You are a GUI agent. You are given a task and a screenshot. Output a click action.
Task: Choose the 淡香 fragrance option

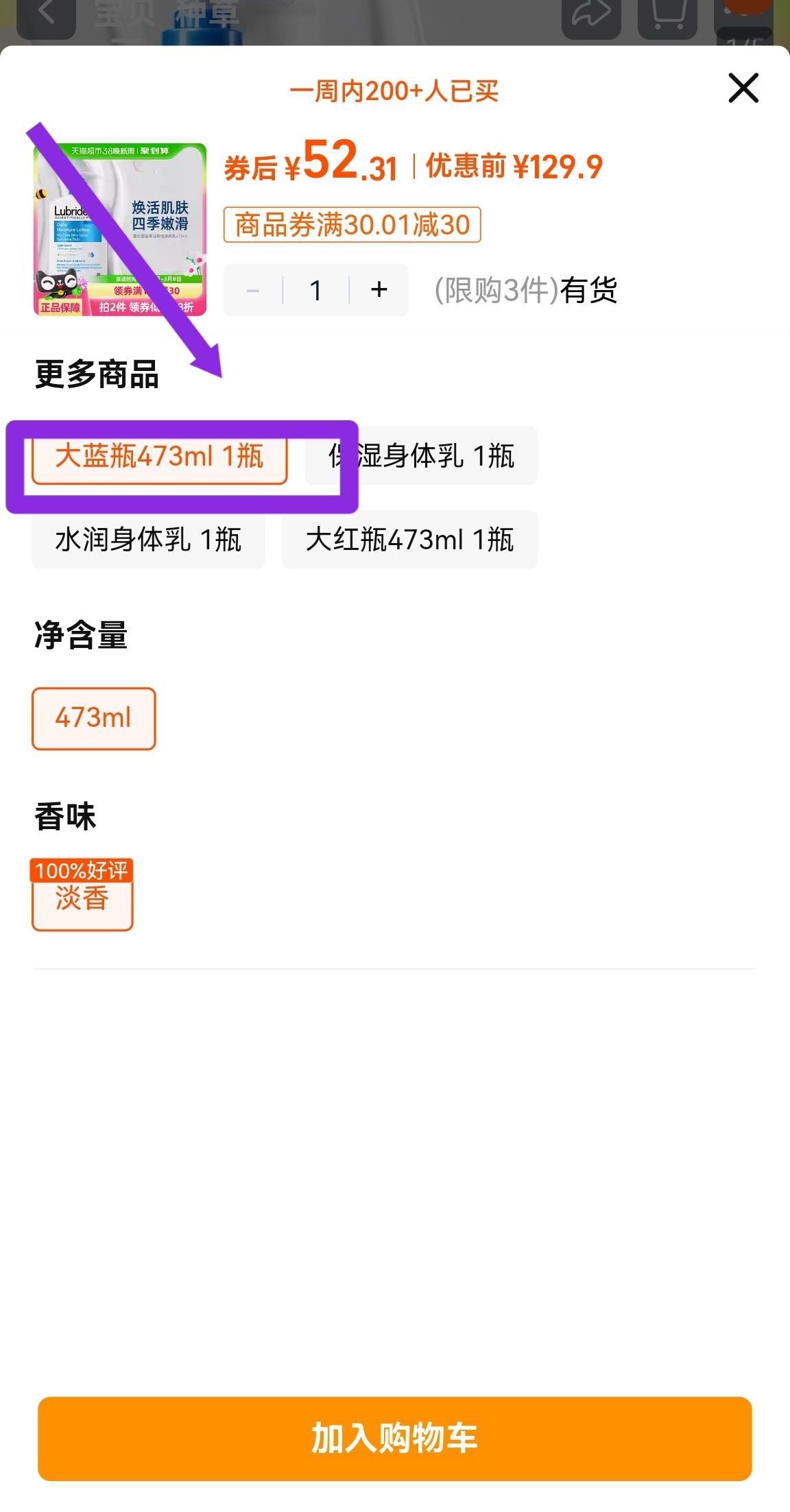tap(82, 898)
